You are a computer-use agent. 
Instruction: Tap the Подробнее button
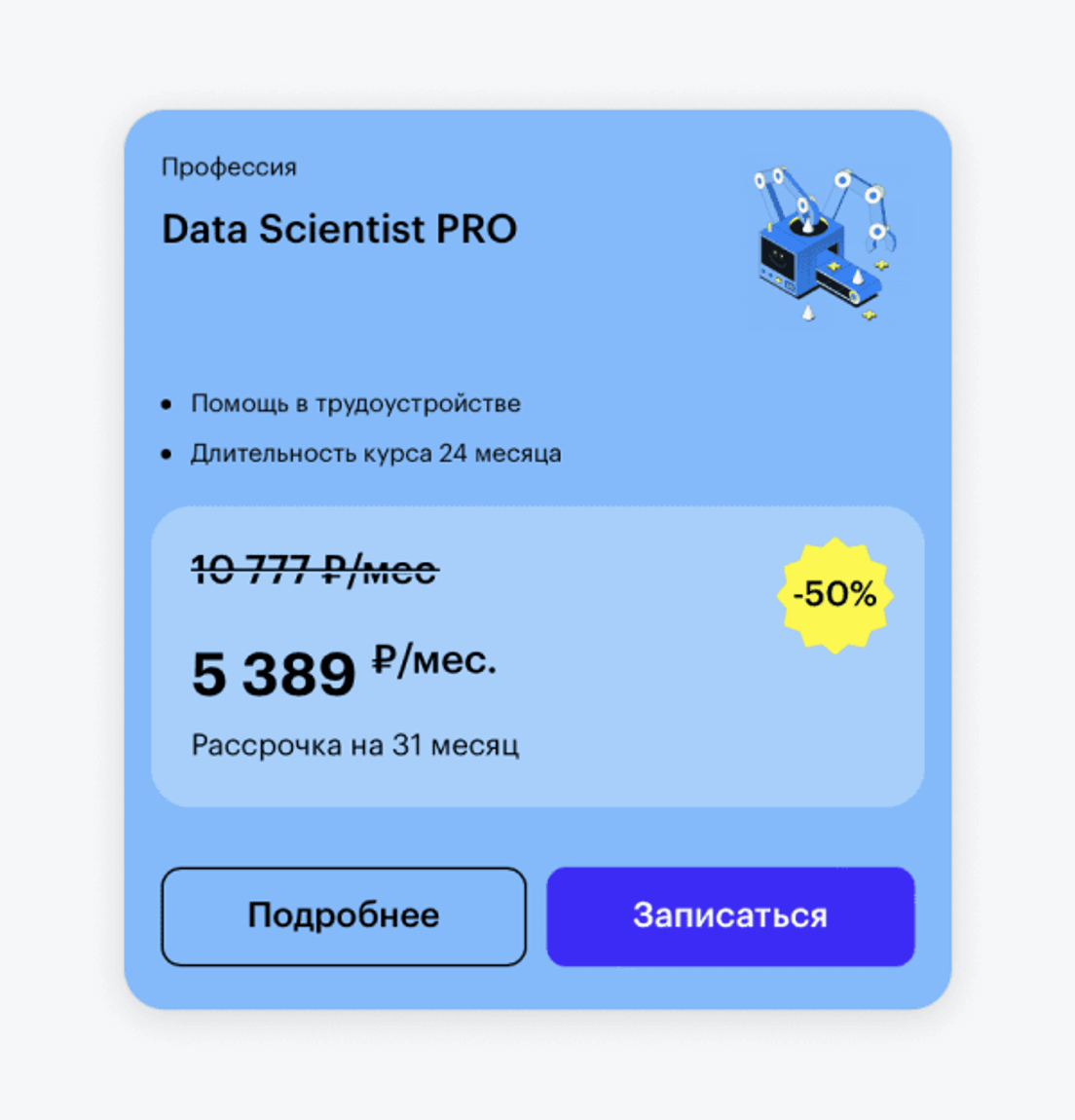(343, 916)
